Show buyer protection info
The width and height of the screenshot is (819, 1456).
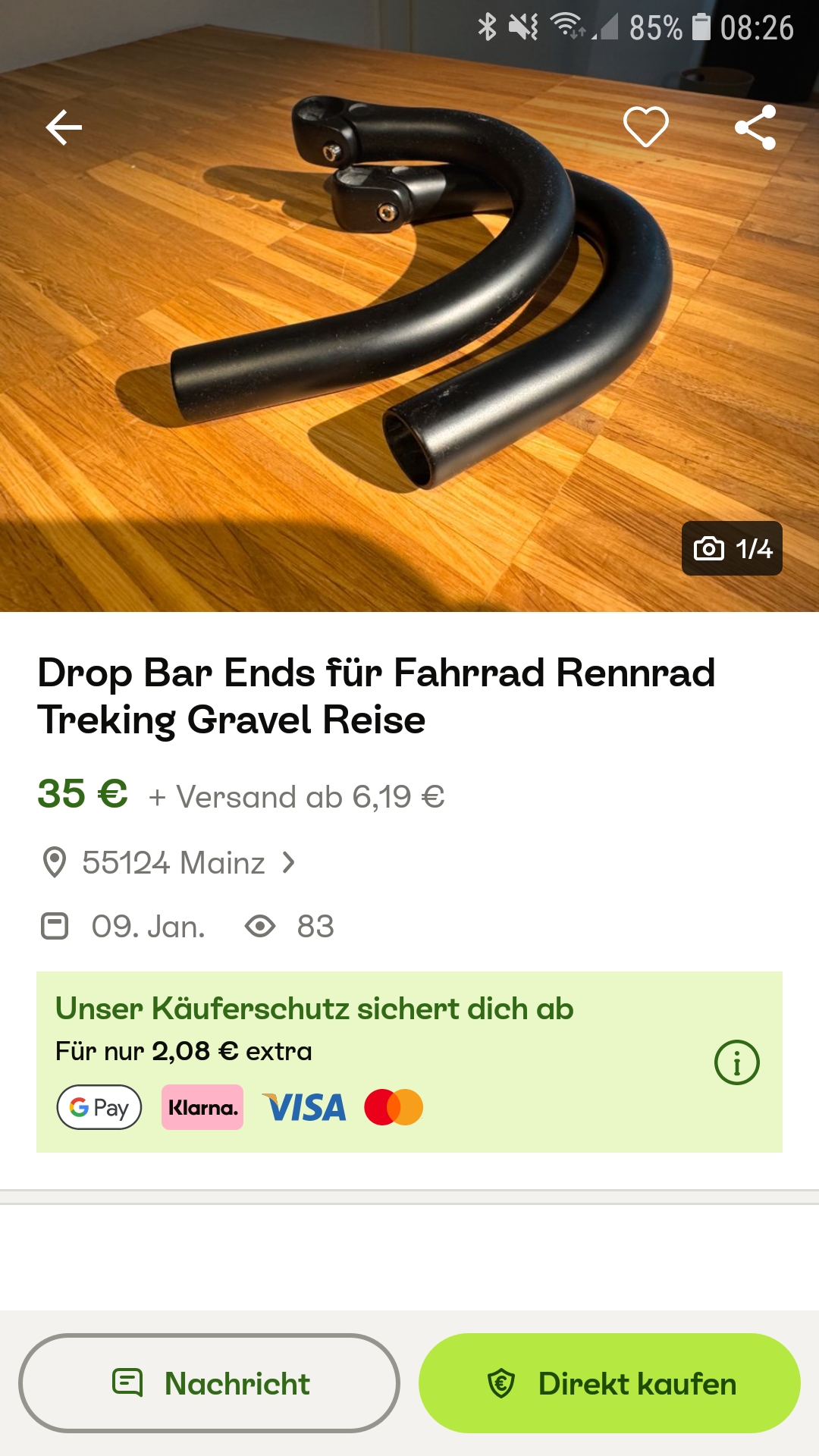(x=736, y=1062)
